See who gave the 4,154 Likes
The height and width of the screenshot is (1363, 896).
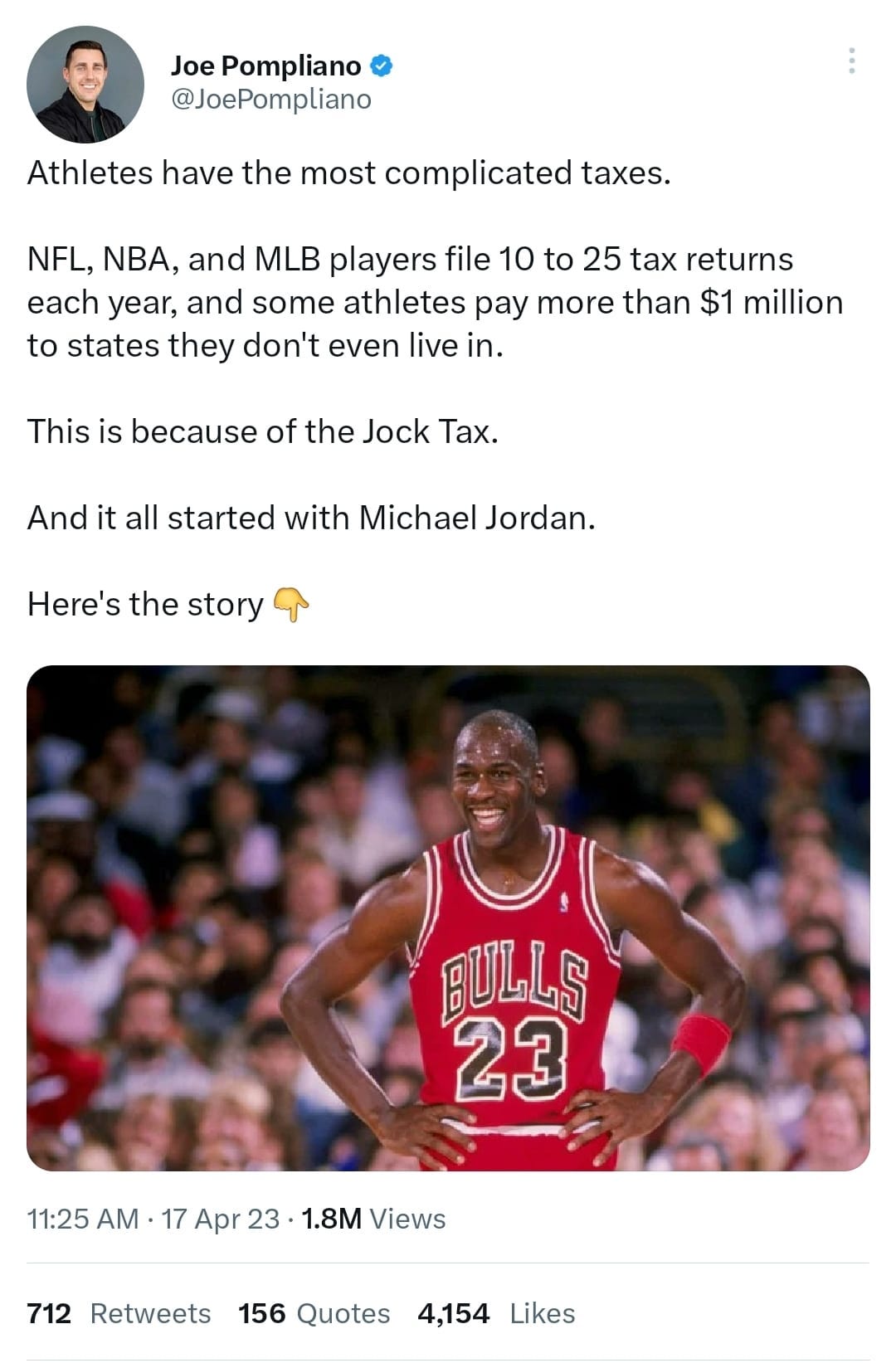(x=496, y=1313)
